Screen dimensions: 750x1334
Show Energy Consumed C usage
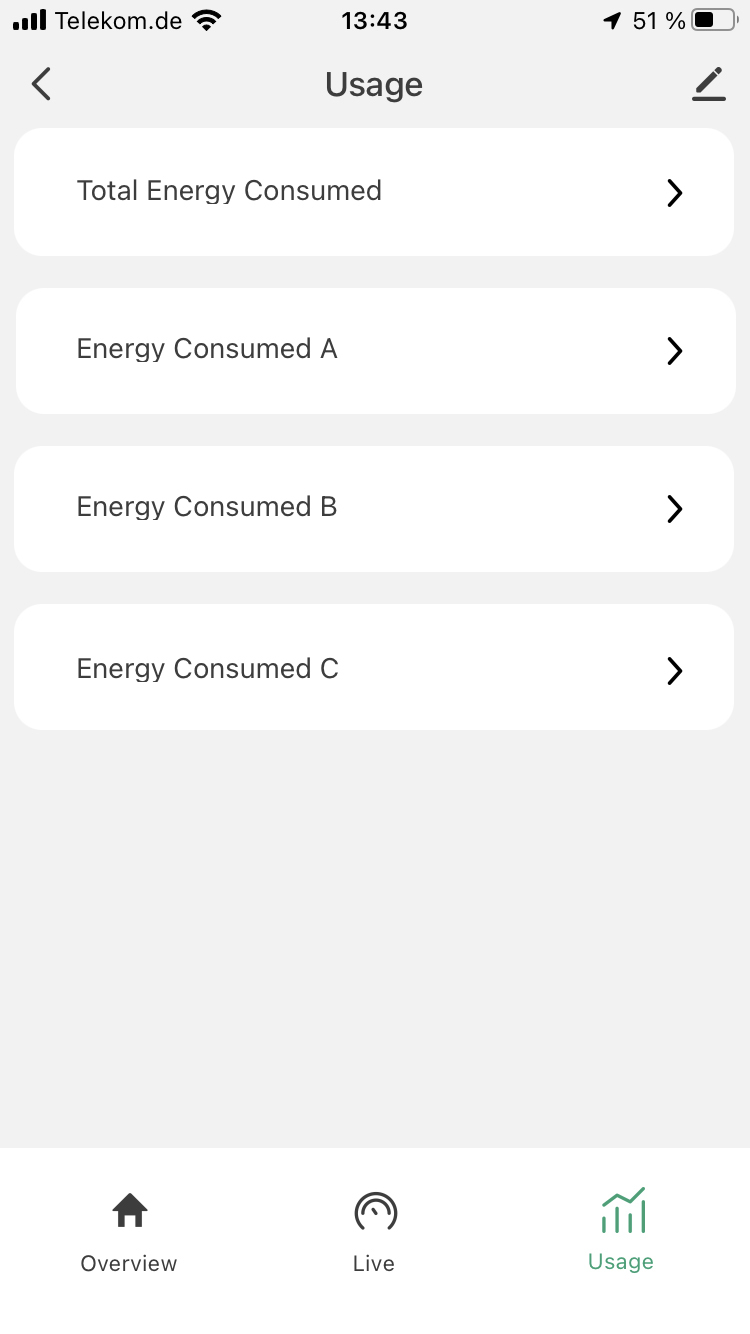point(374,667)
